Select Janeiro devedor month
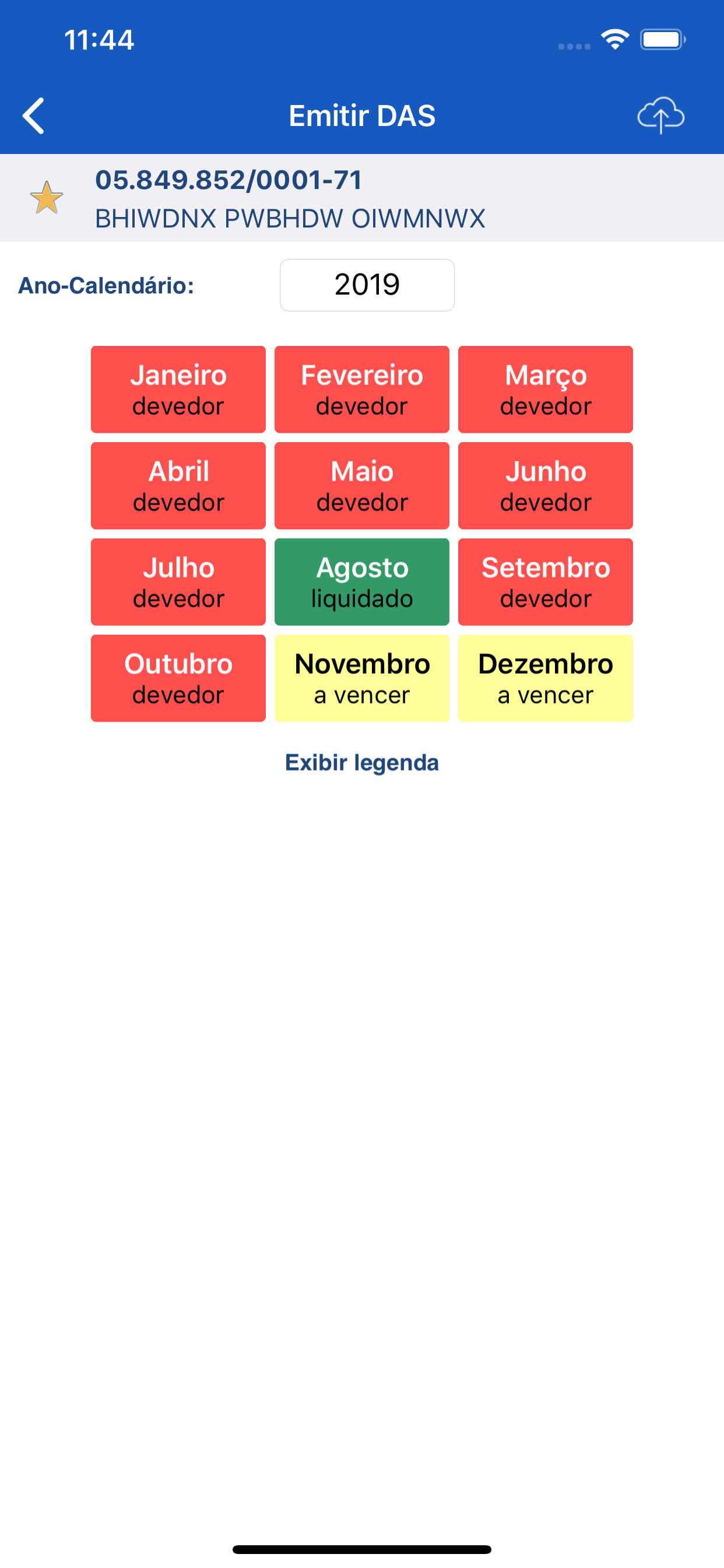724x1568 pixels. (x=178, y=390)
